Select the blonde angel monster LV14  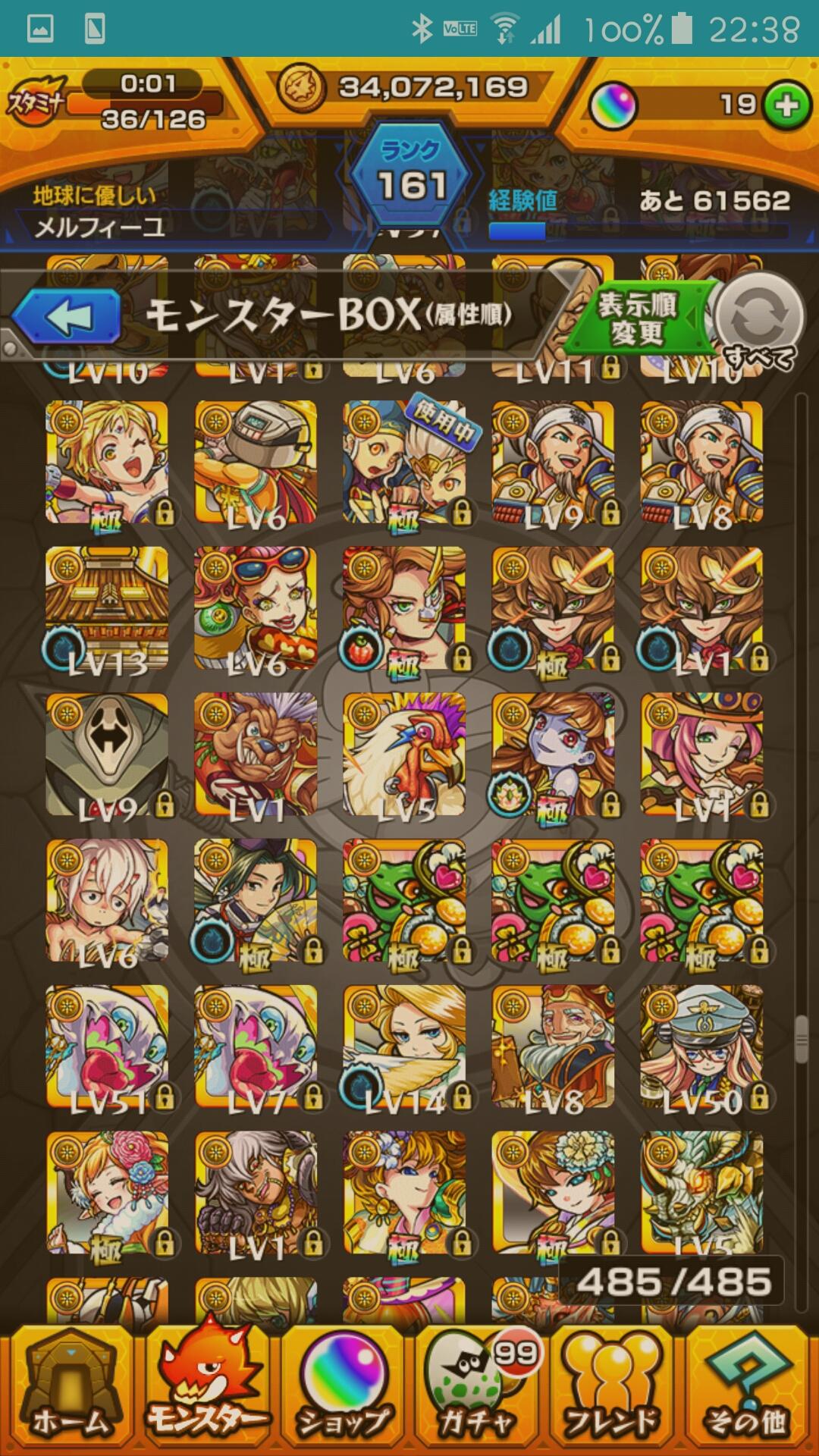pyautogui.click(x=404, y=1048)
